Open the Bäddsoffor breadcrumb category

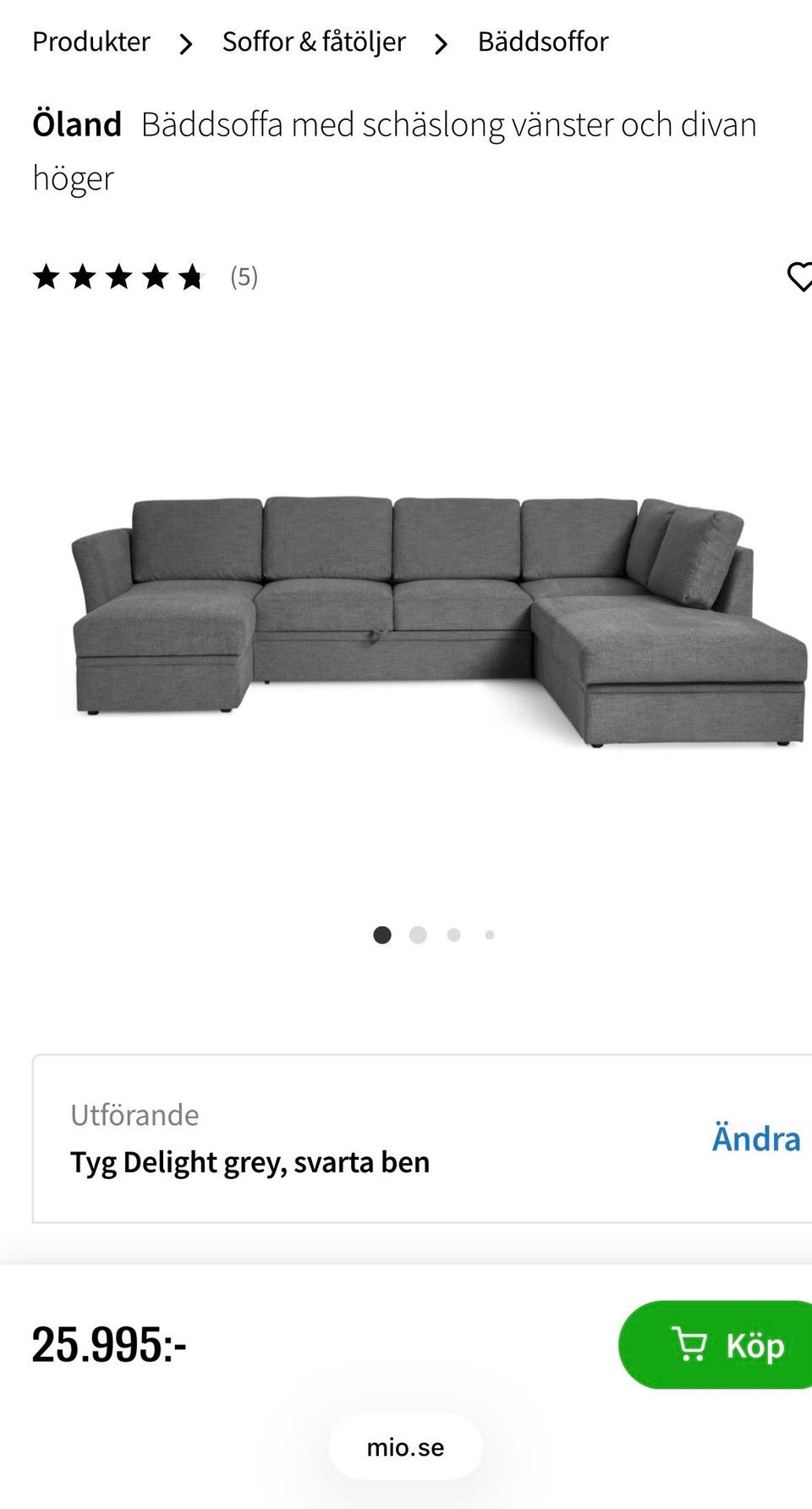tap(543, 41)
